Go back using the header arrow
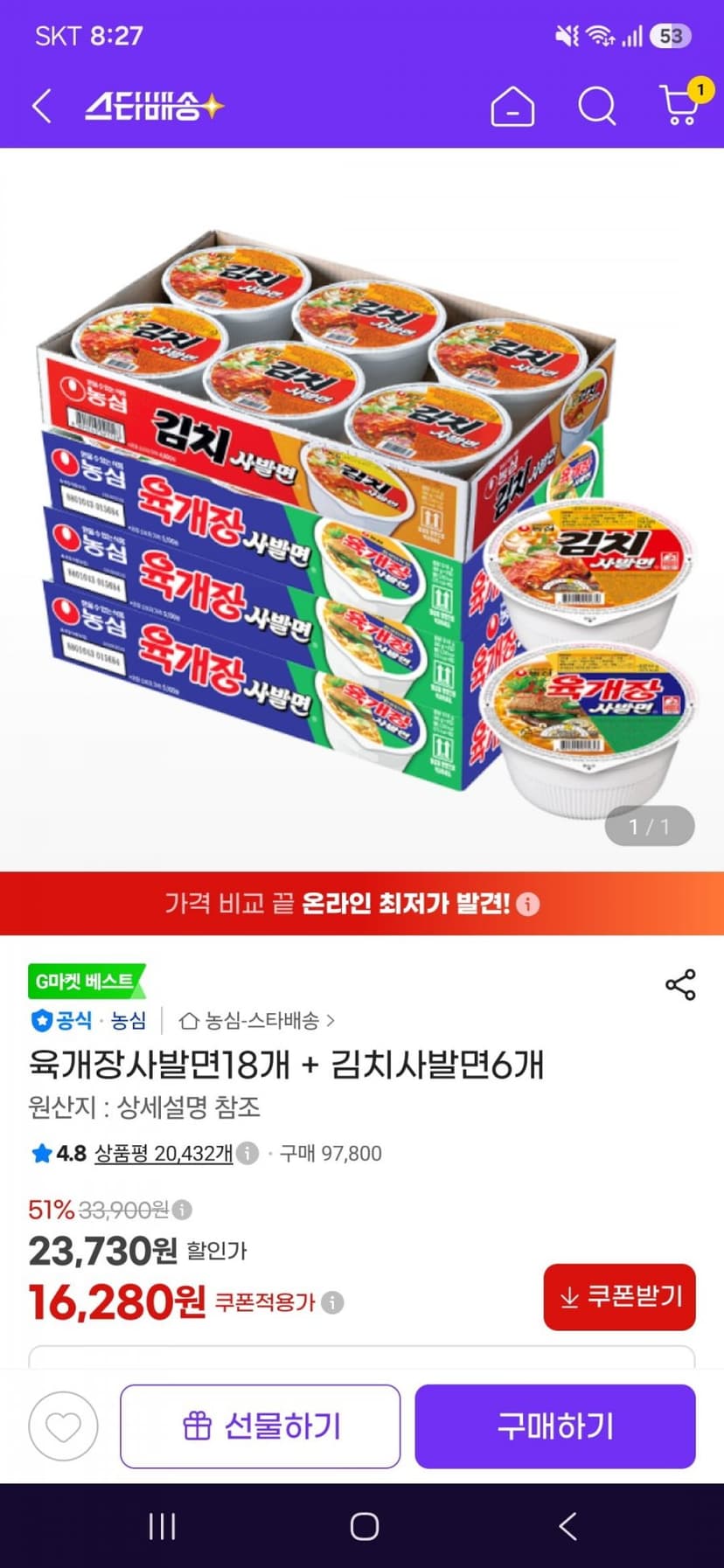 tap(42, 107)
